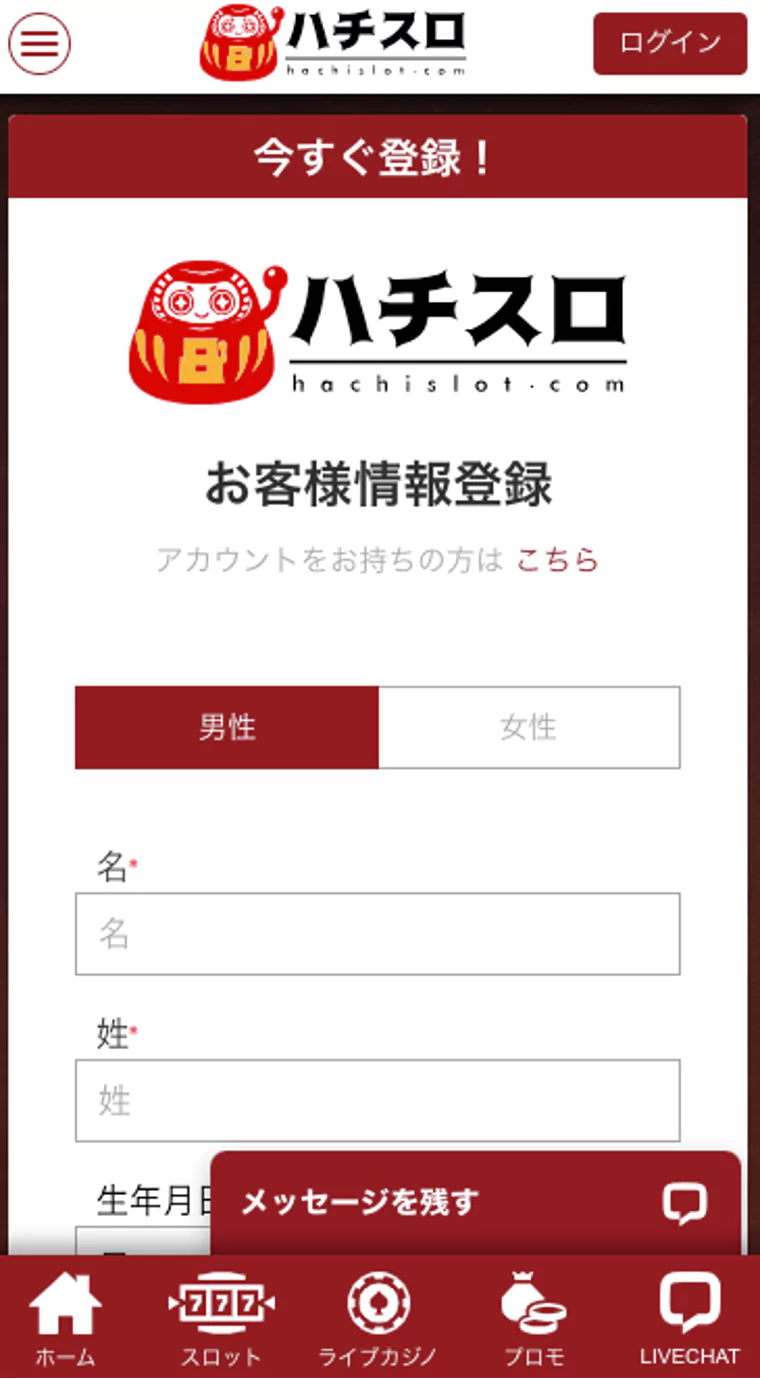Screen dimensions: 760x1379
Task: Tap the ハチスロ logo in the header
Action: tap(333, 42)
